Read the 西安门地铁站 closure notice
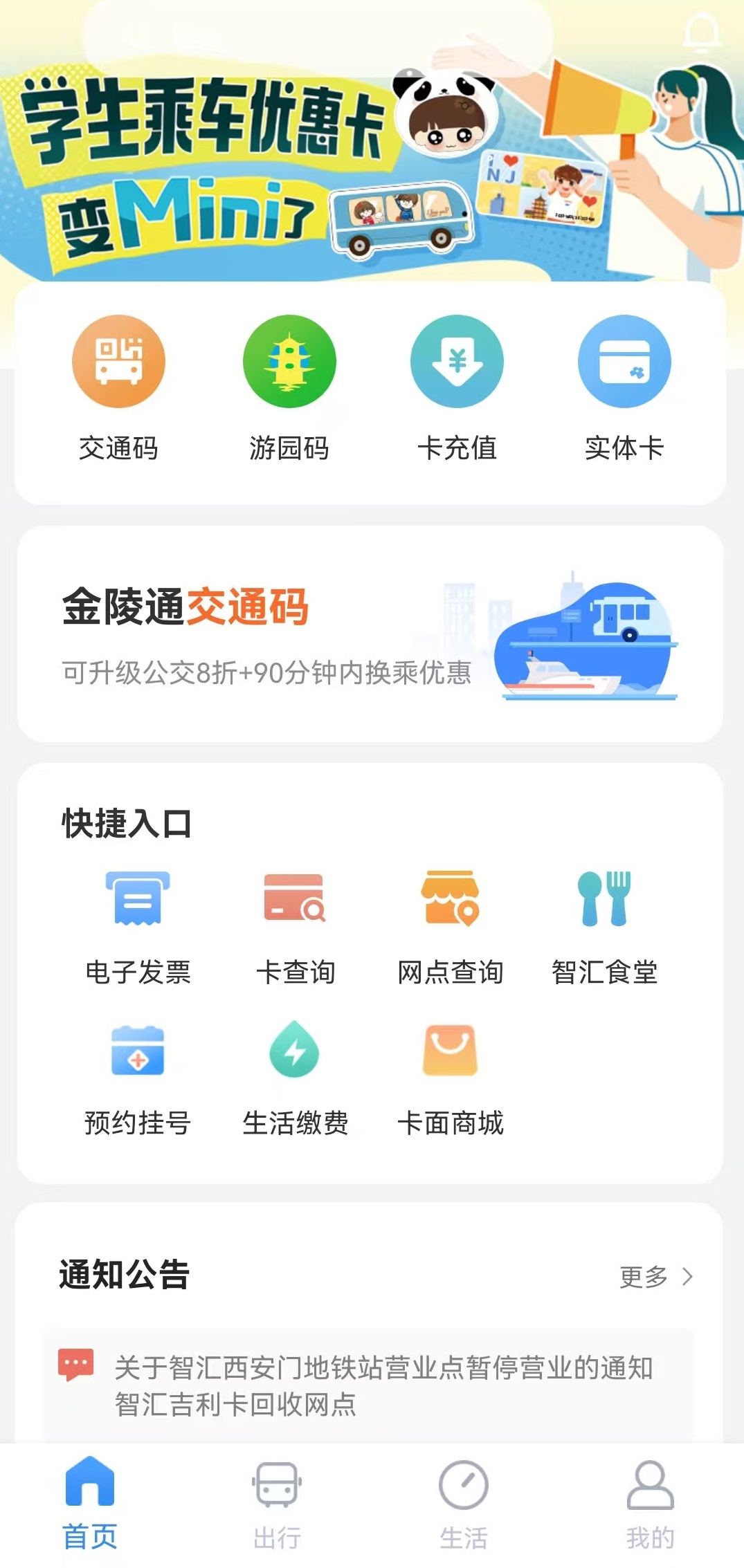744x1568 pixels. click(383, 1369)
